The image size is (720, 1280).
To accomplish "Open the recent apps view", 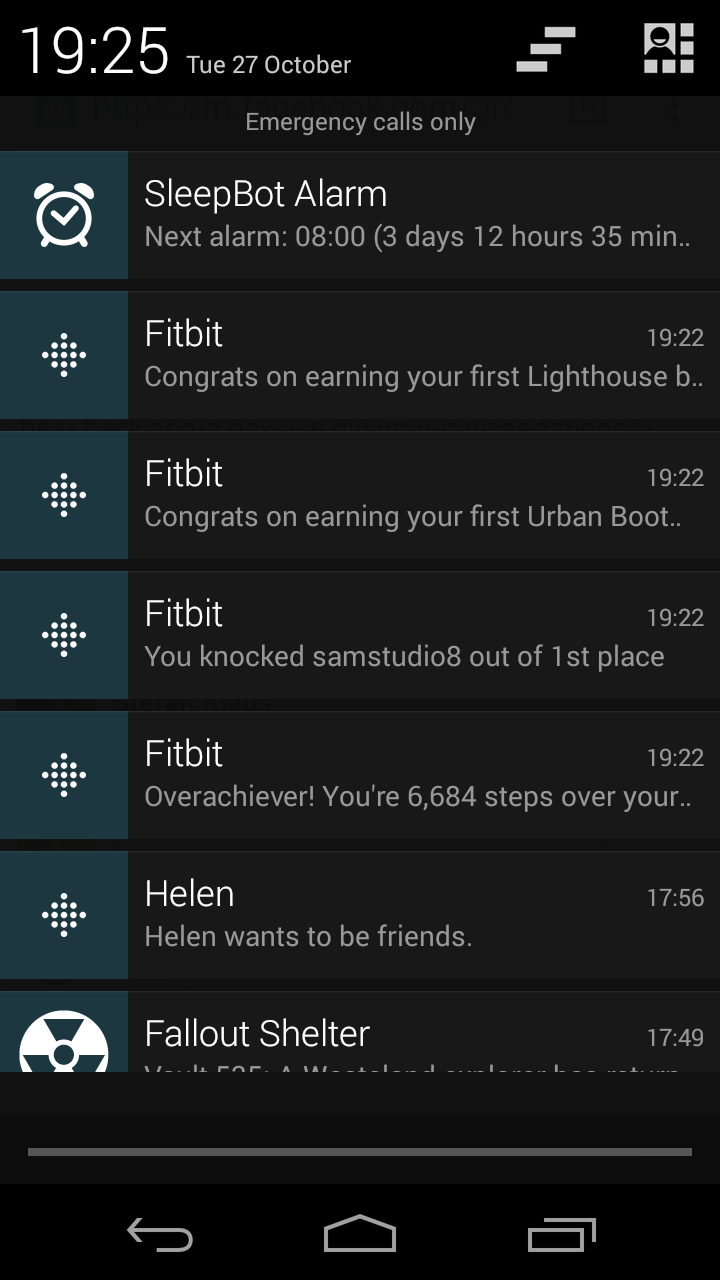I will pos(561,1235).
